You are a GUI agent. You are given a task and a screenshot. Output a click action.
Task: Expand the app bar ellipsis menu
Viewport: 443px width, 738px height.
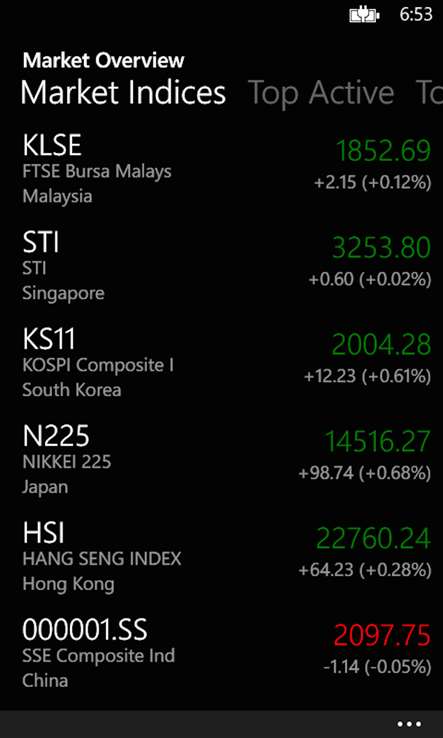[409, 724]
